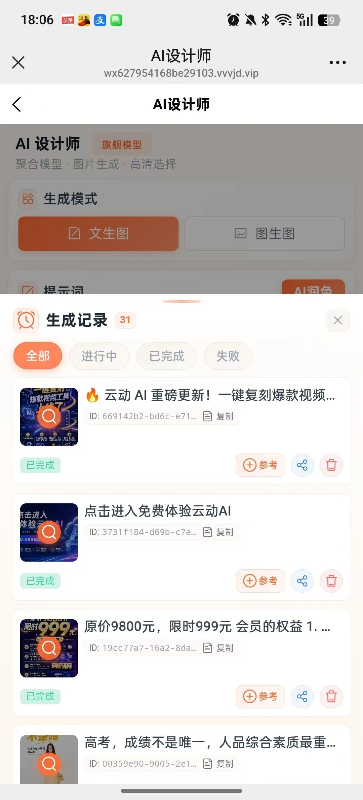Image resolution: width=363 pixels, height=800 pixels.
Task: Filter records by 失败
Action: tap(228, 356)
